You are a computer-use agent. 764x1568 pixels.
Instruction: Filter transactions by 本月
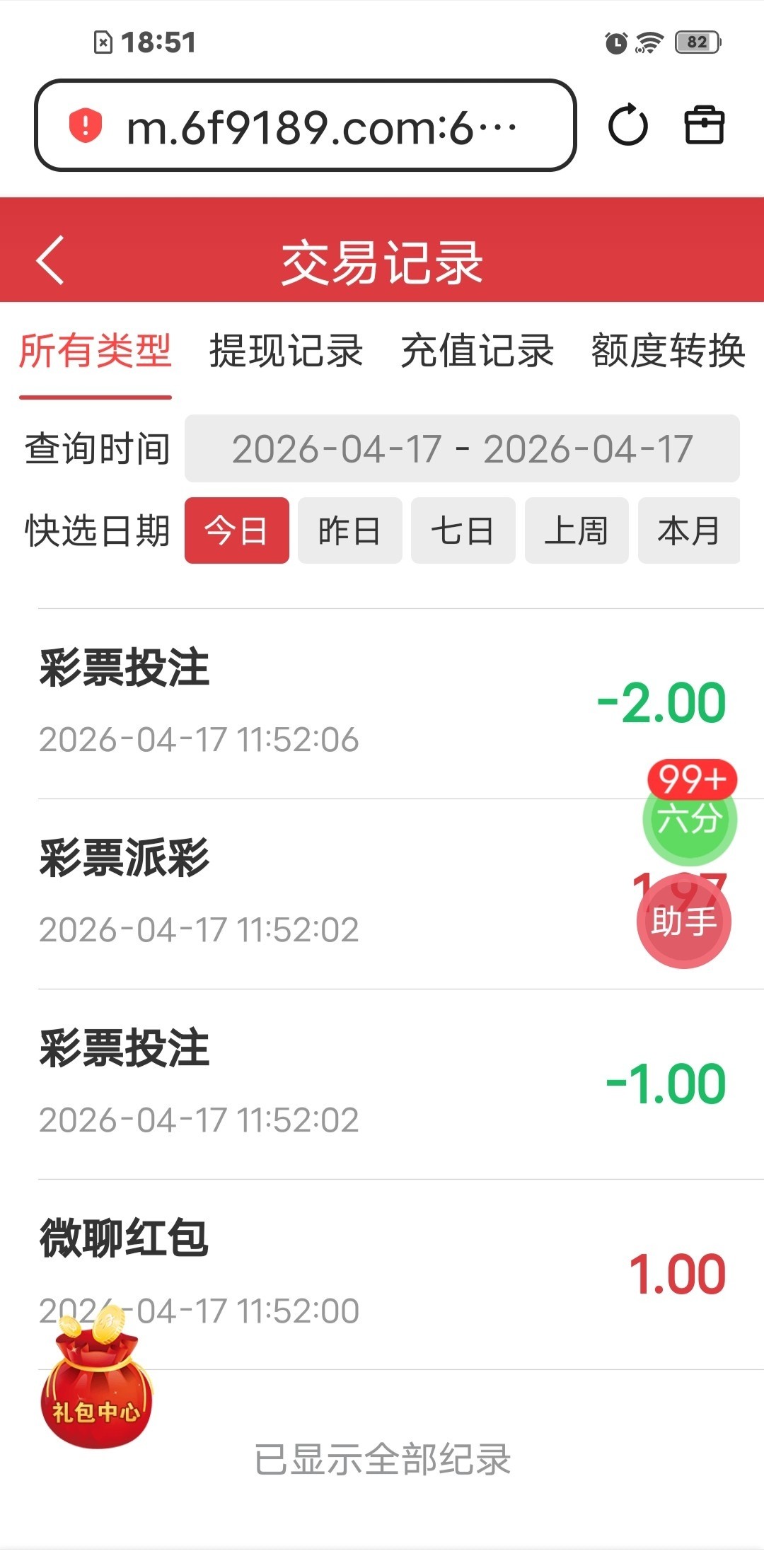coord(688,530)
